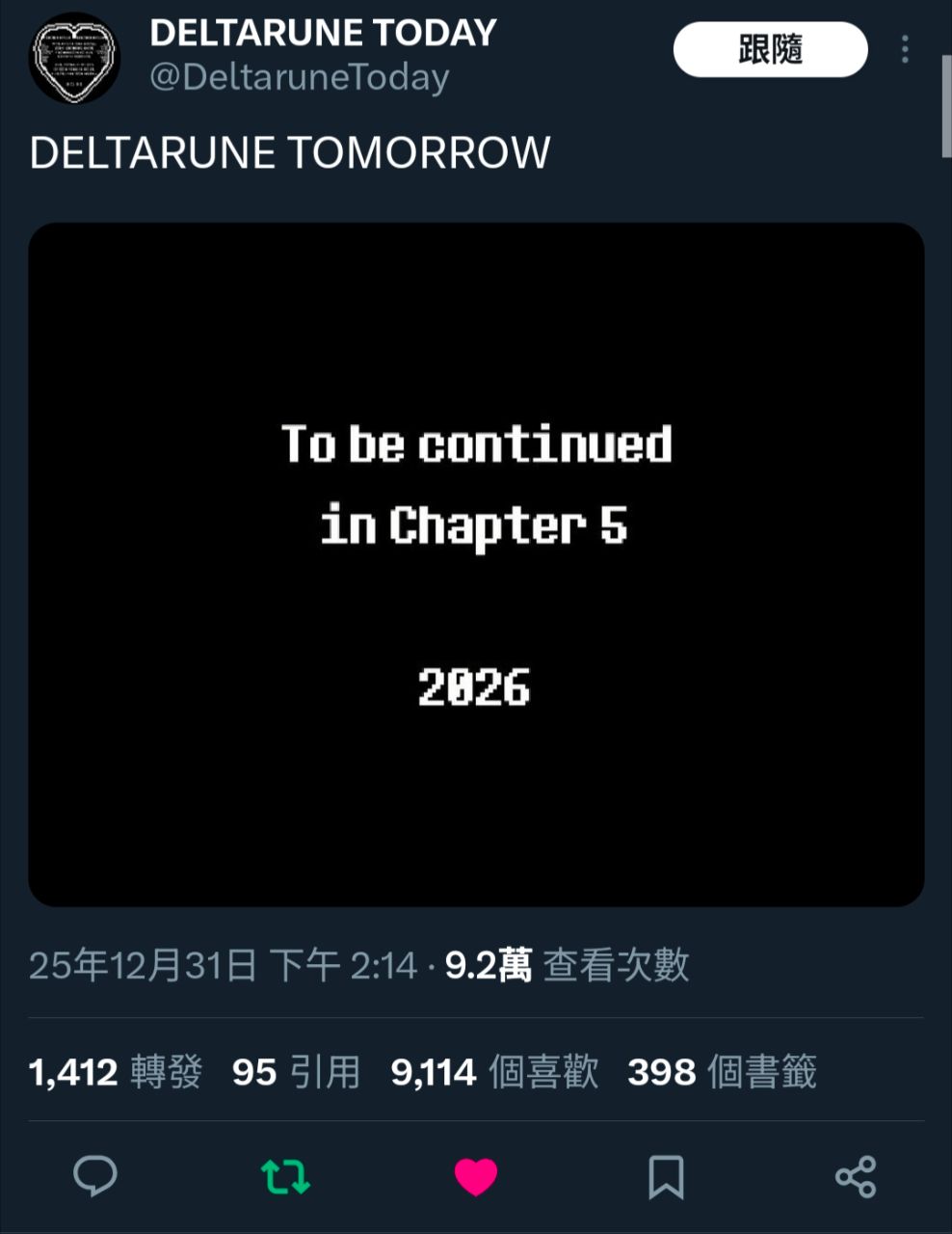
Task: Open the post's overflow menu
Action: [905, 49]
